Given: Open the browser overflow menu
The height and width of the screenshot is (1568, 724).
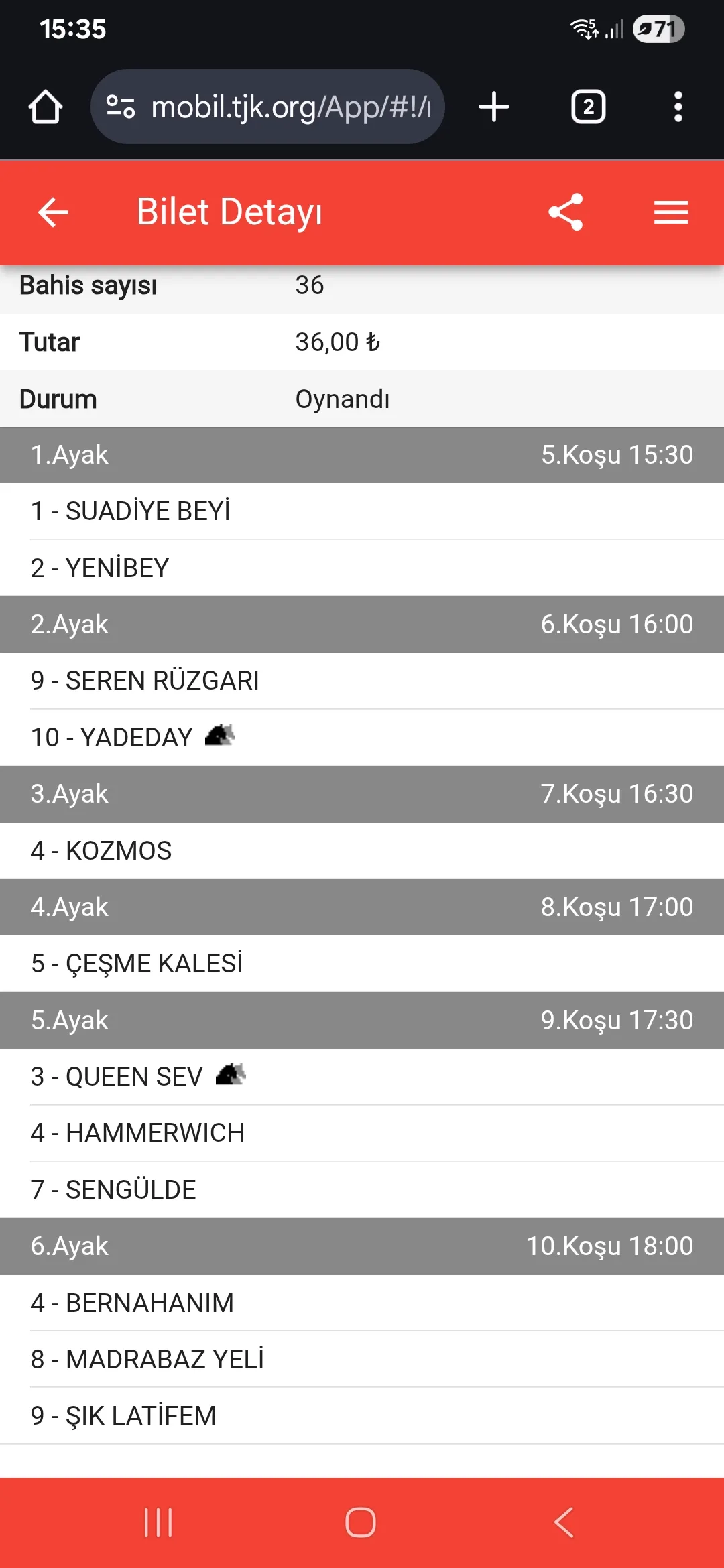Looking at the screenshot, I should point(678,107).
